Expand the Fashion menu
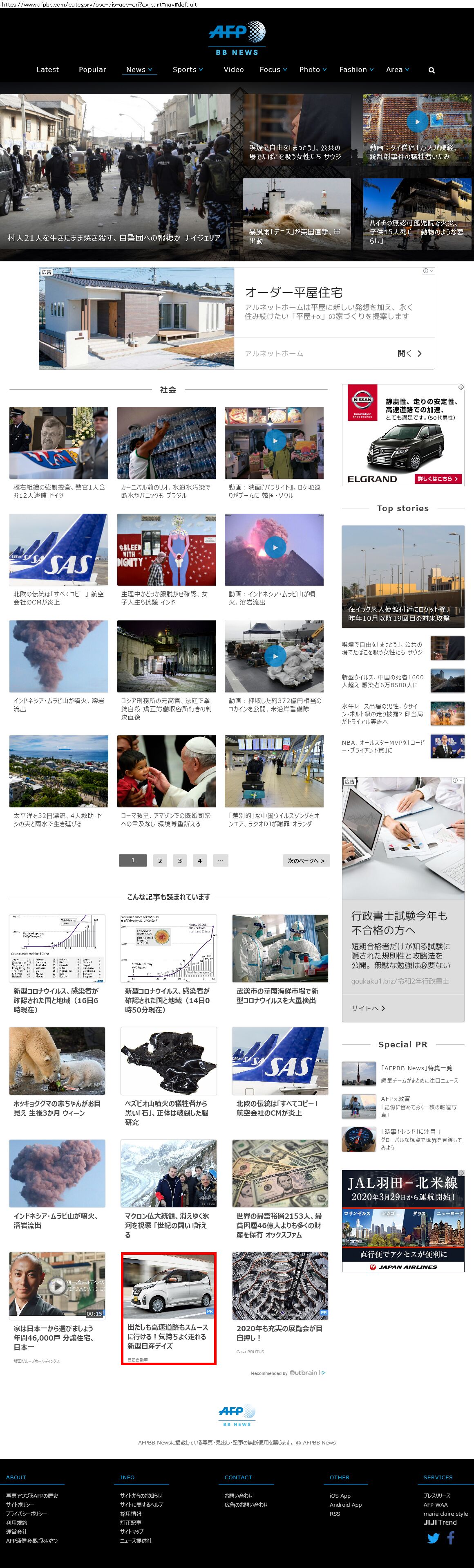 tap(356, 70)
